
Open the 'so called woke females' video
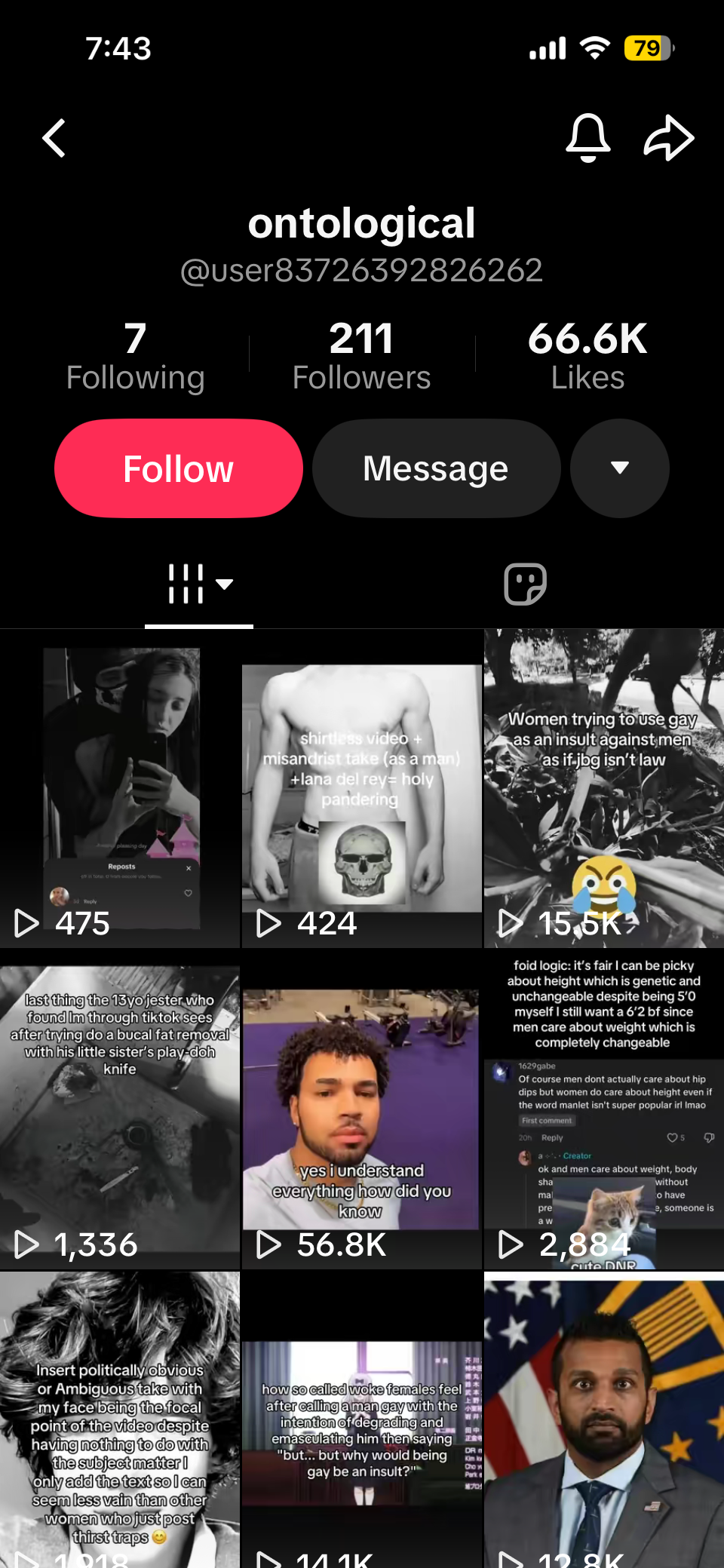362,1419
